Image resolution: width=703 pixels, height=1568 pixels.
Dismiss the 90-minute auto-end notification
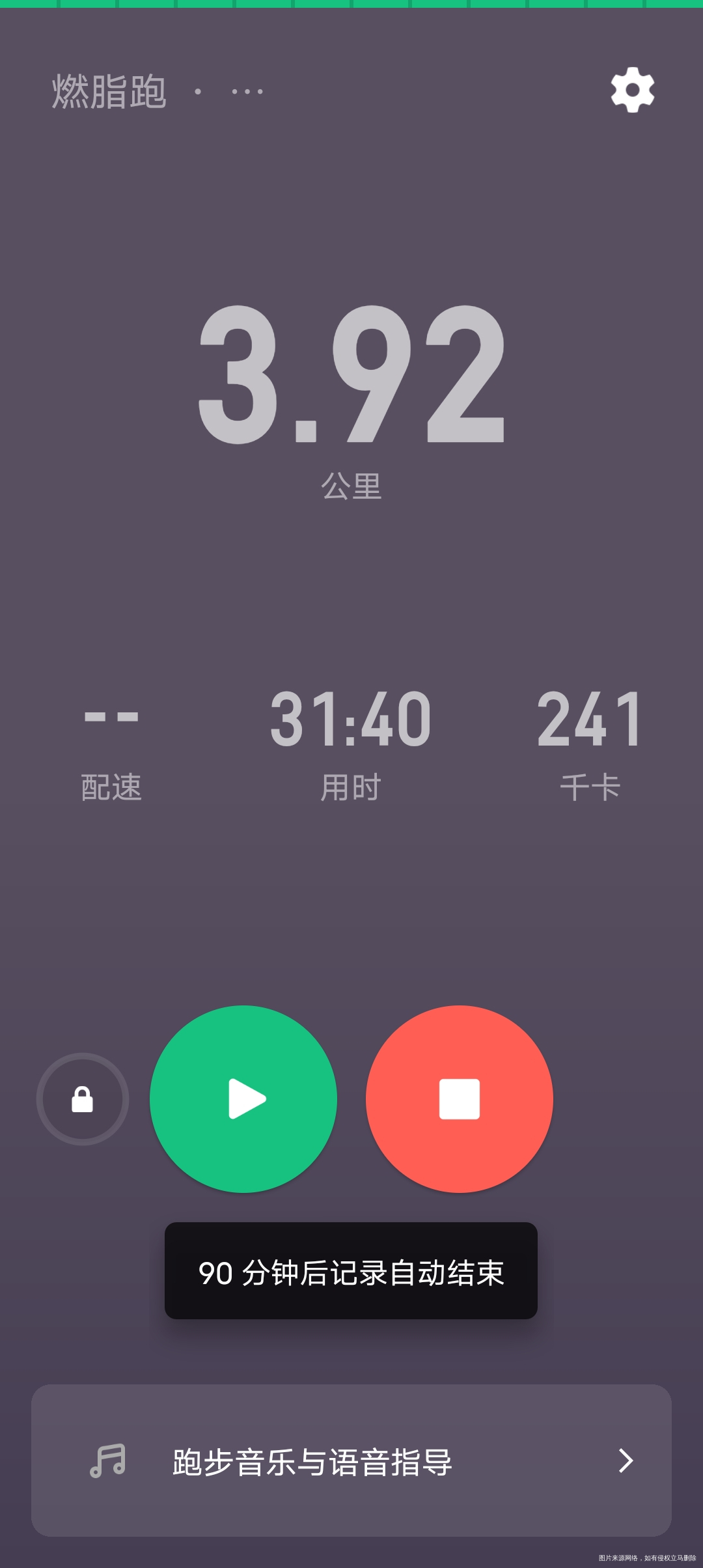[x=350, y=1276]
